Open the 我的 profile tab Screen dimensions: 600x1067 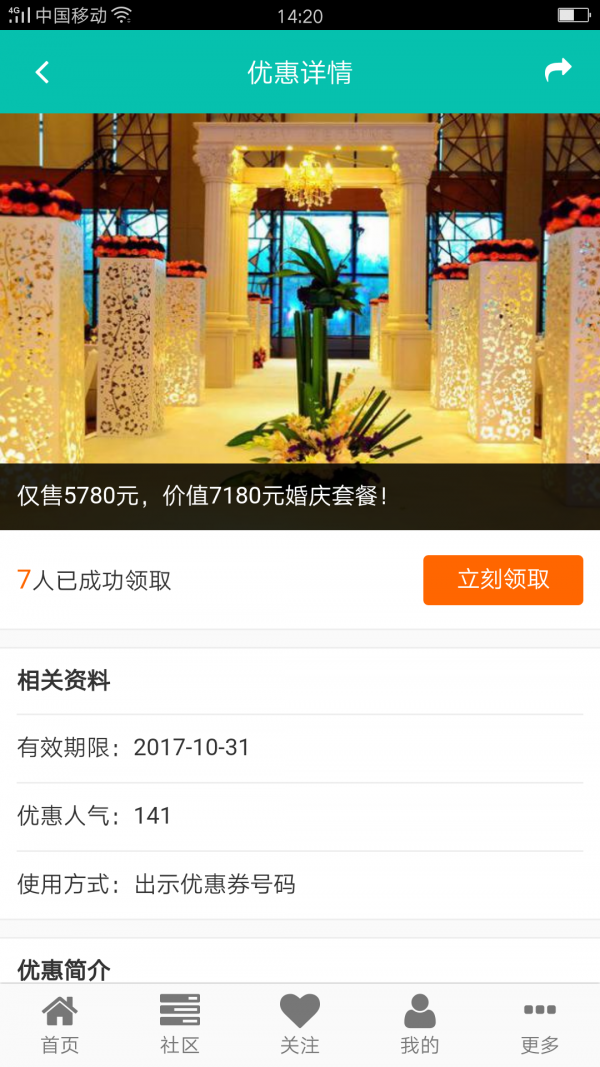click(x=420, y=1025)
